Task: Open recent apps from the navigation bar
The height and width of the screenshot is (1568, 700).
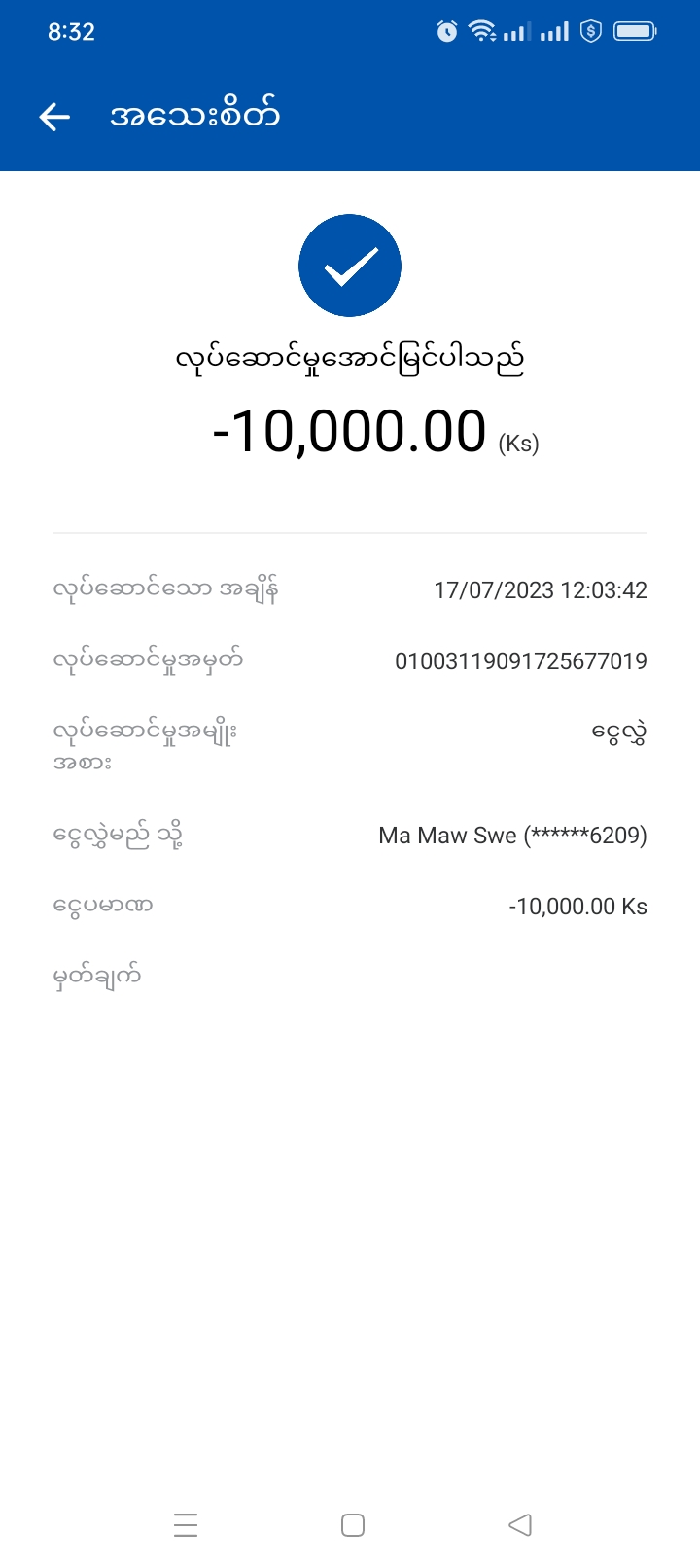Action: click(186, 1524)
